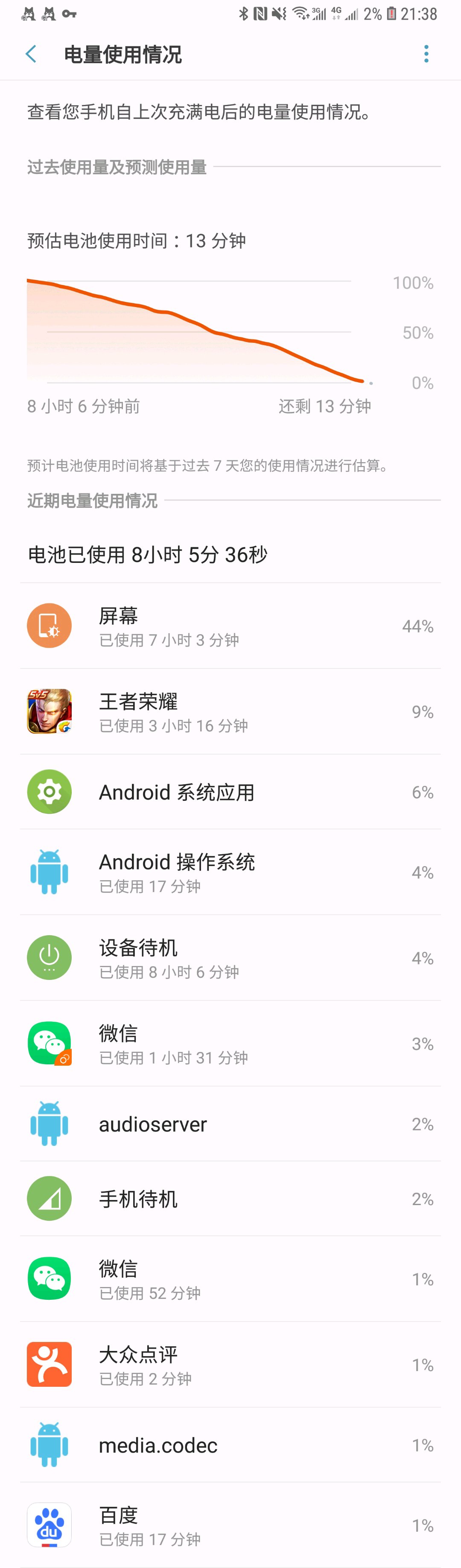Tap 微信 row used 52 分钟

pos(230,1279)
